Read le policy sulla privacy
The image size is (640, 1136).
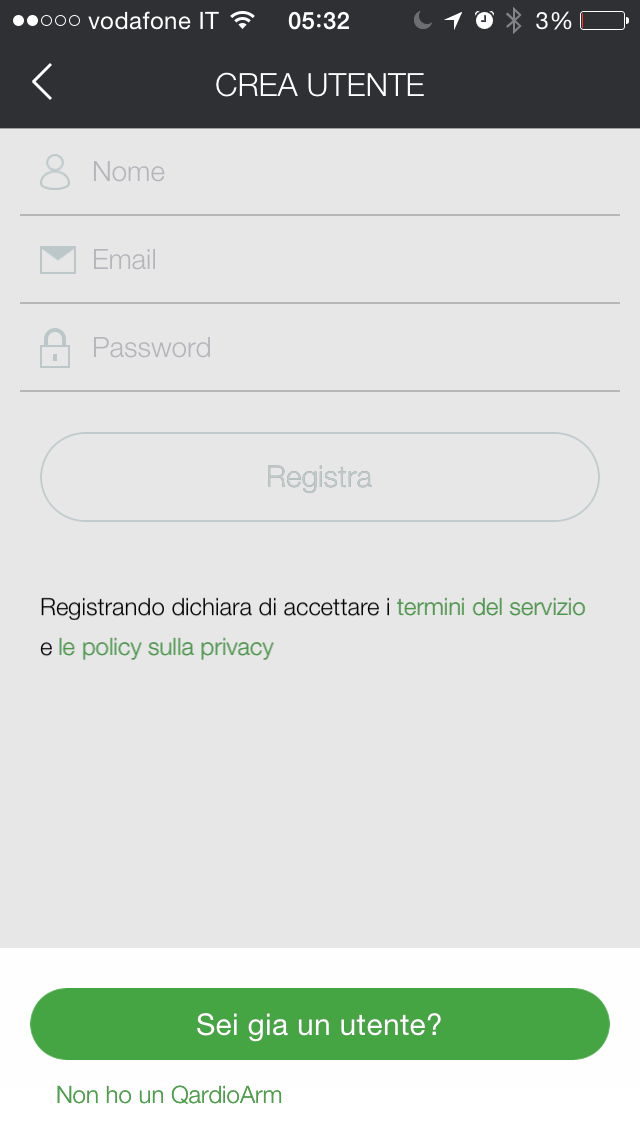point(166,647)
